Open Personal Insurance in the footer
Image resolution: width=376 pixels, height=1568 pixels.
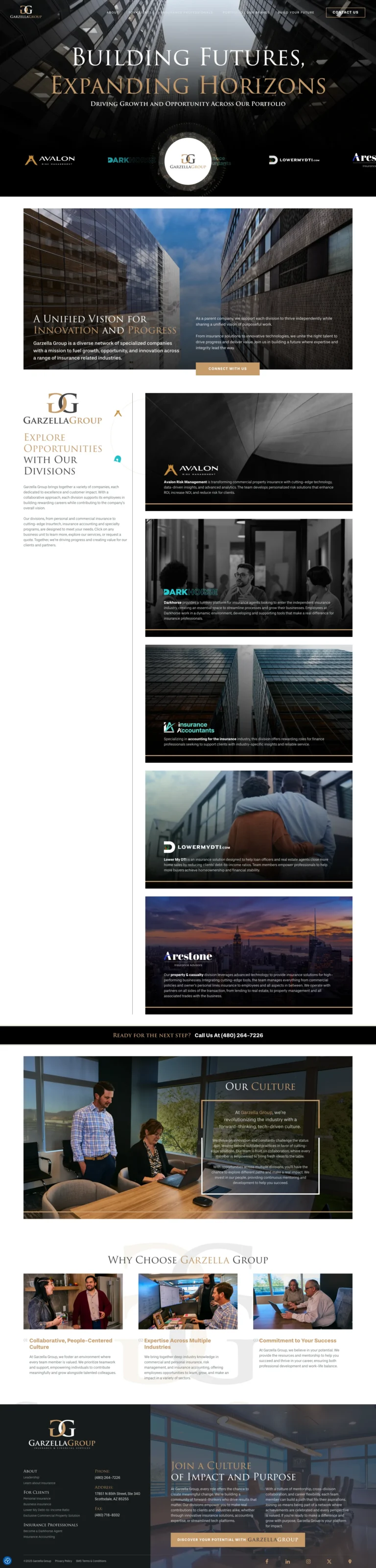tap(37, 1498)
